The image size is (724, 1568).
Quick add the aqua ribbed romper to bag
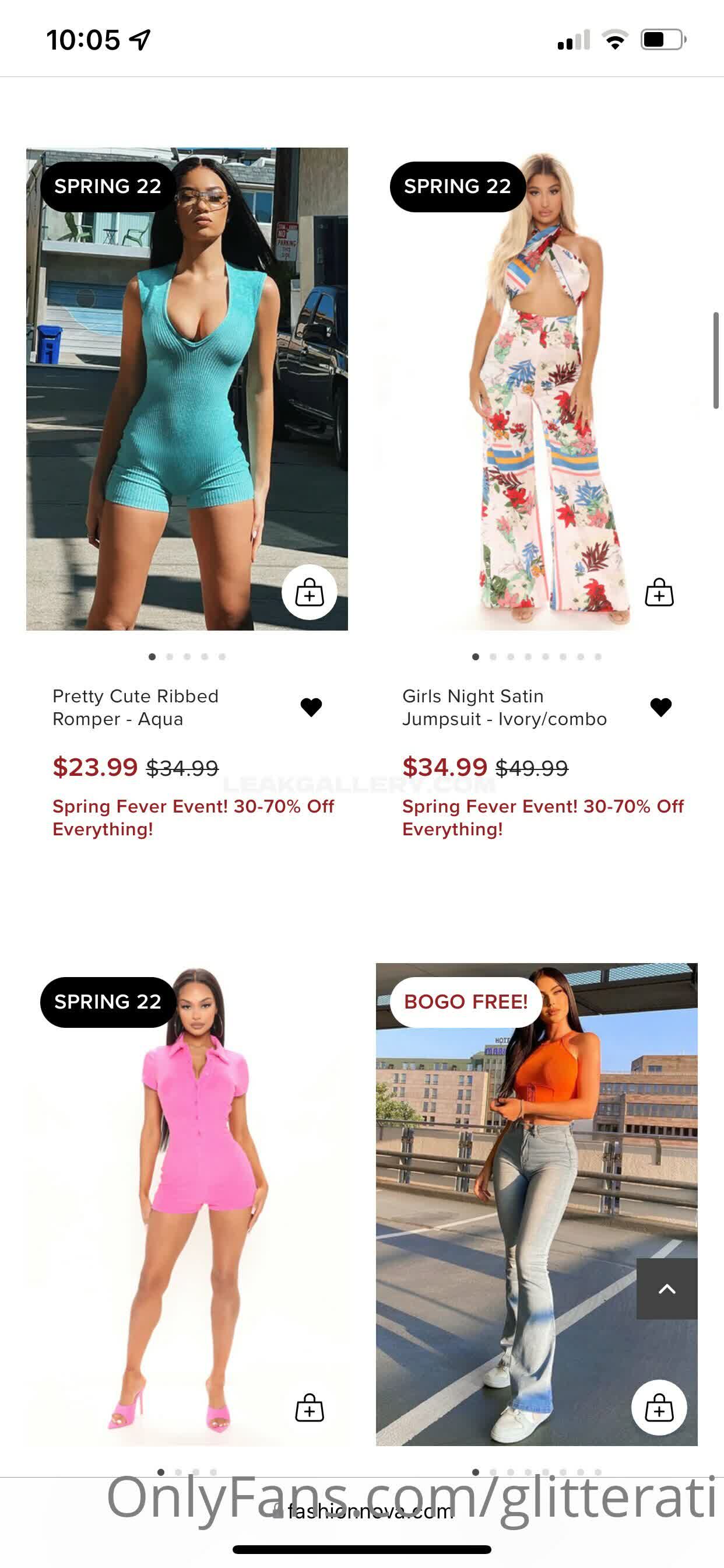[x=309, y=592]
